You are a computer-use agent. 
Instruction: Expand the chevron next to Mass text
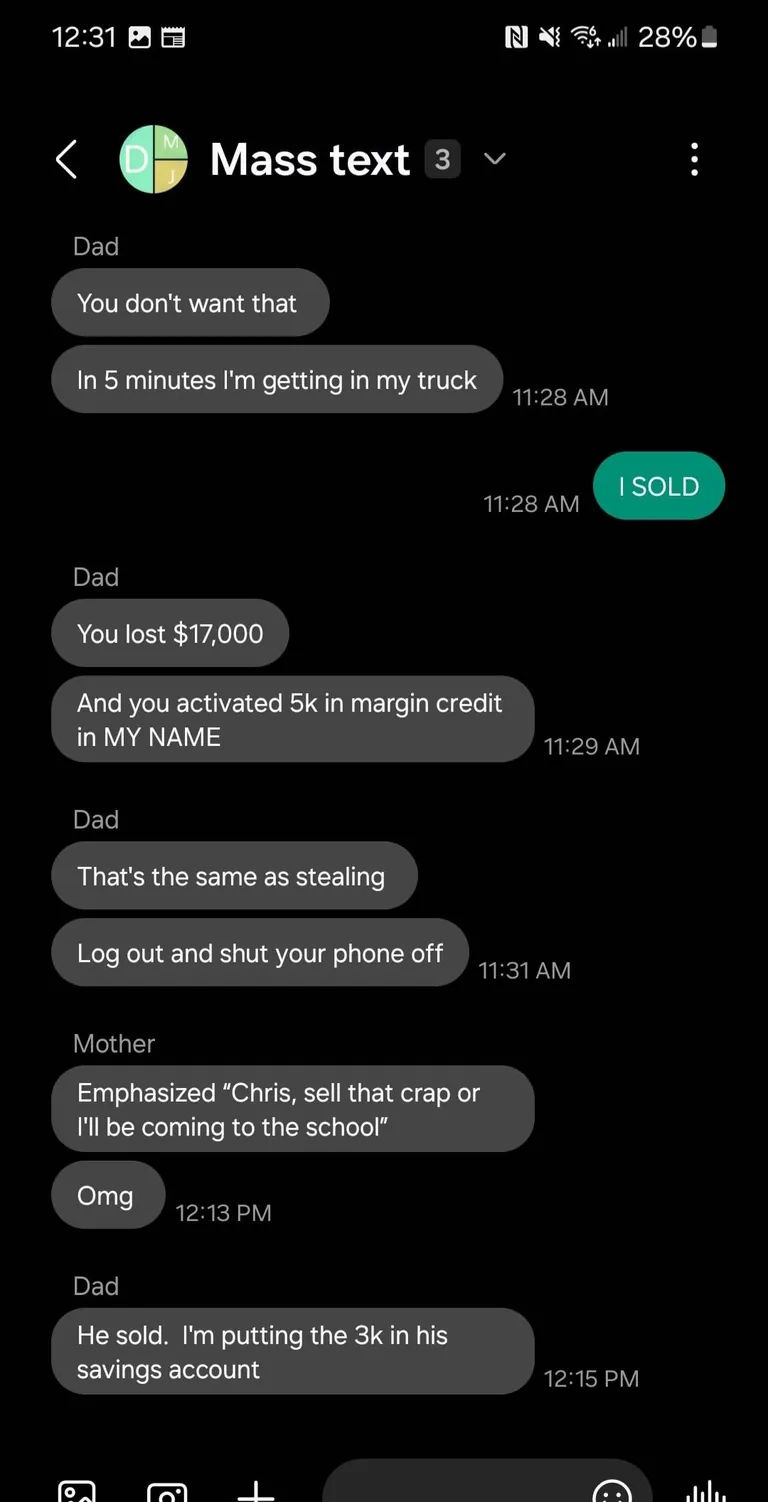(495, 159)
